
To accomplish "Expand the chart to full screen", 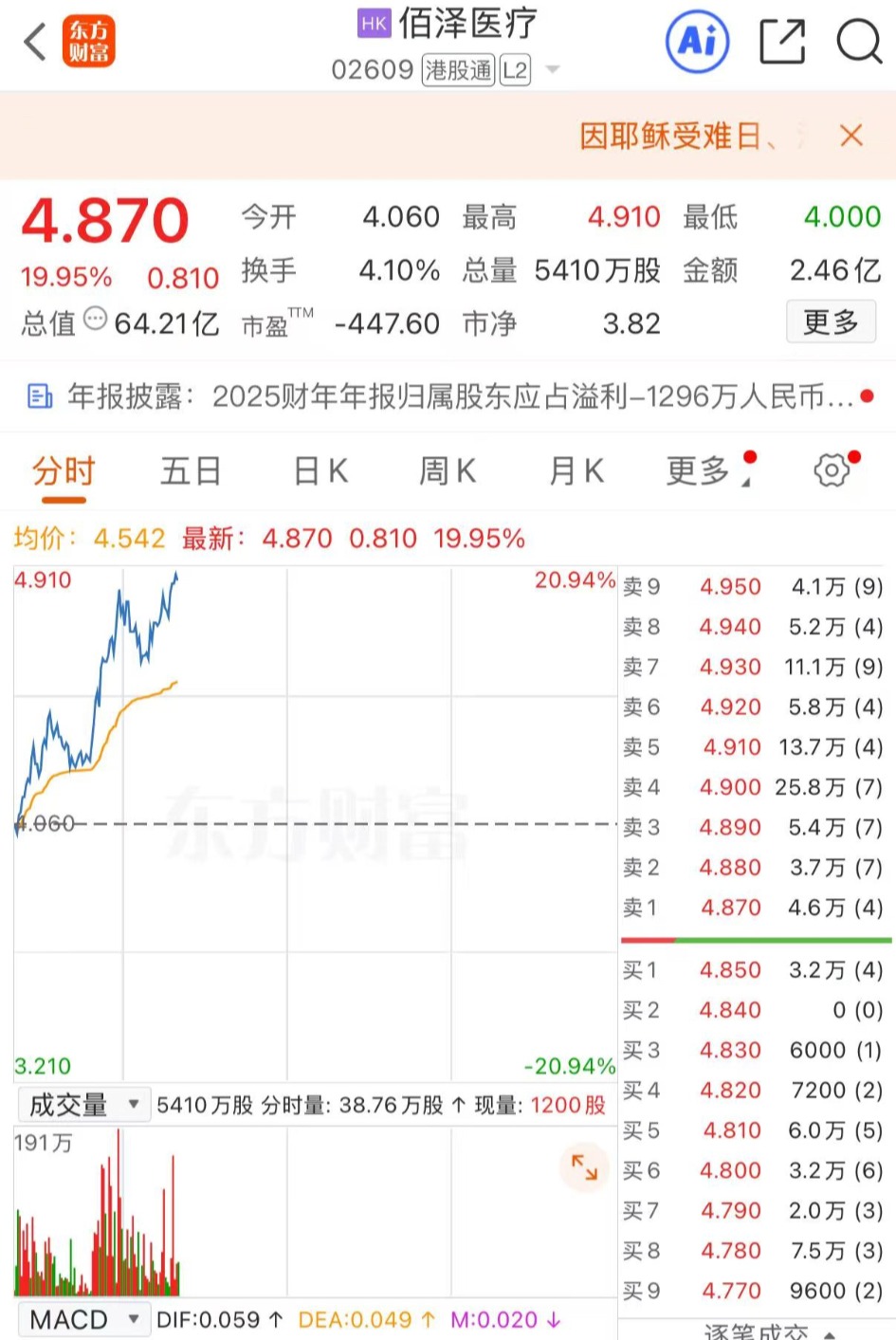I will [584, 1167].
